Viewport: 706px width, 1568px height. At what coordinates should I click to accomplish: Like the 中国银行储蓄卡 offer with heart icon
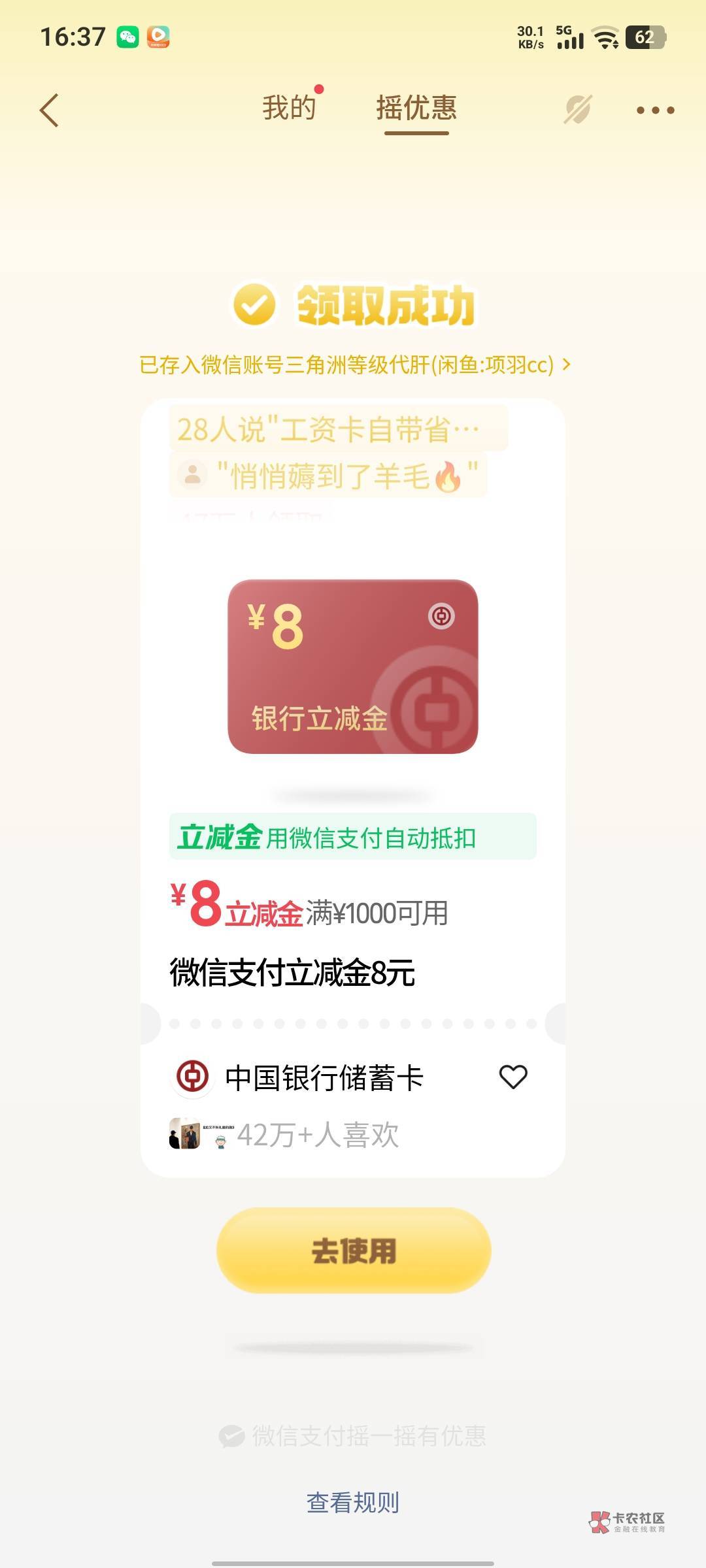[513, 1077]
